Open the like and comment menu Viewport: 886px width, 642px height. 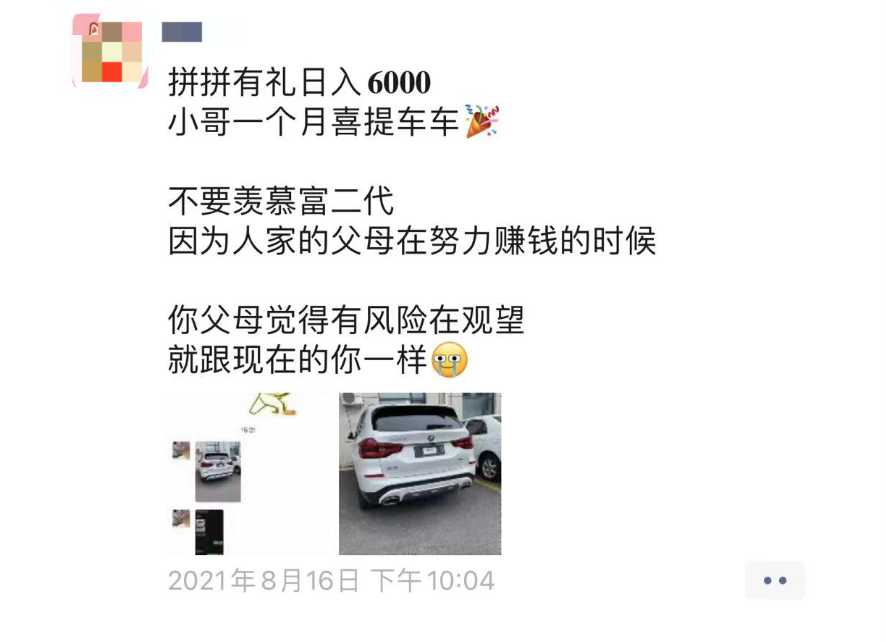pos(774,580)
